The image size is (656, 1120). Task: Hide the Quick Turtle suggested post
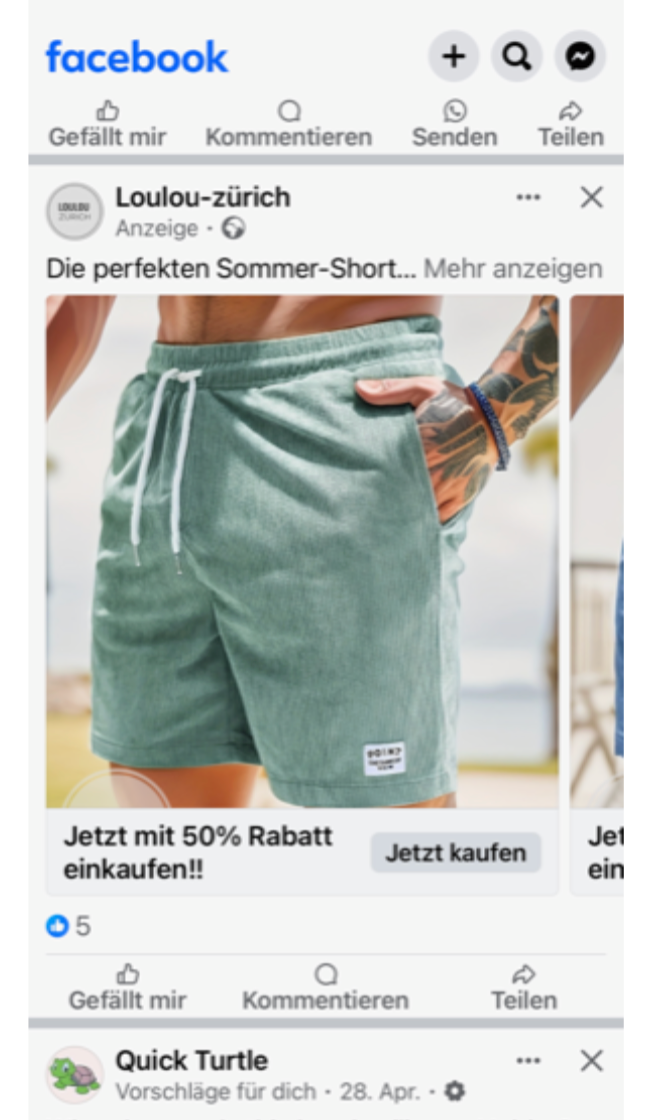point(592,1060)
